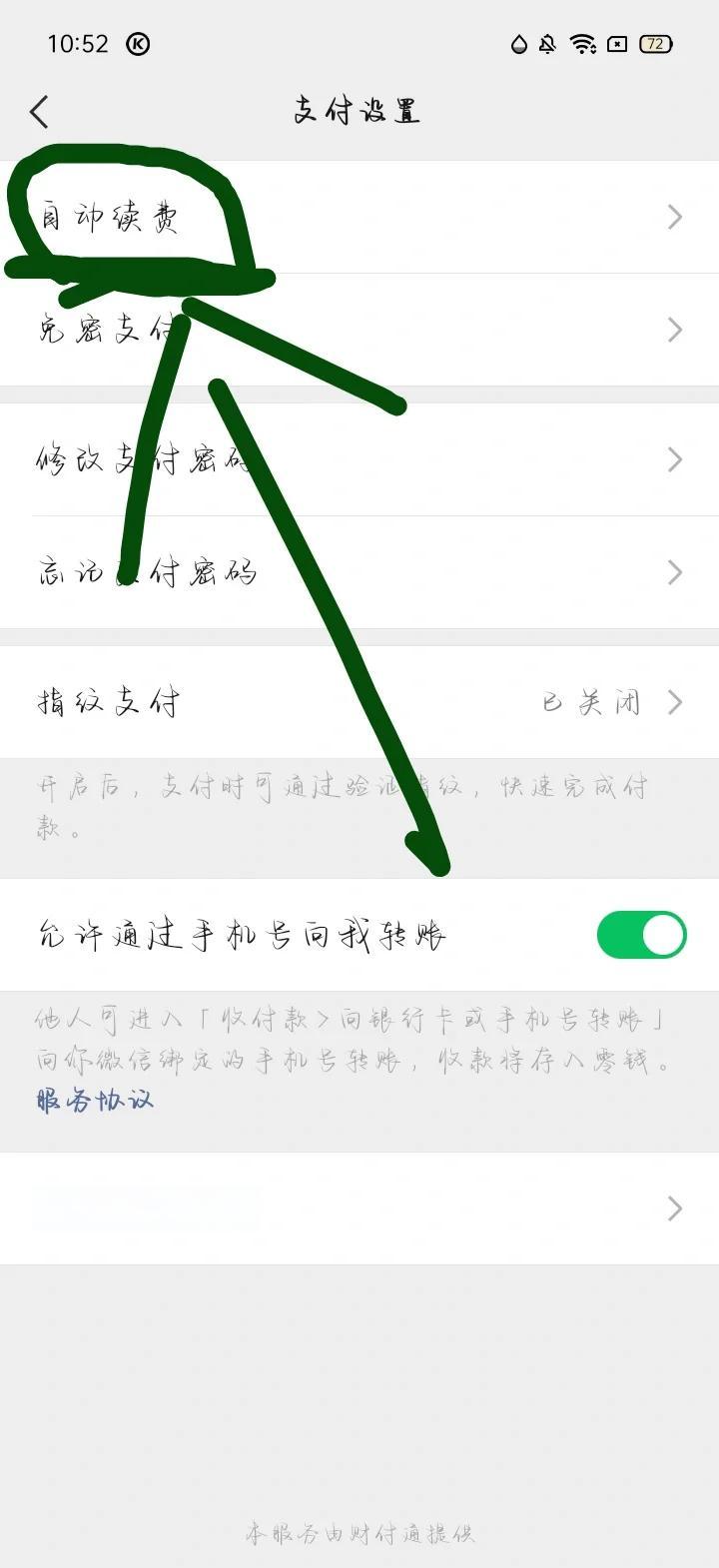
Task: Open the blurred bottom row via chevron
Action: click(x=675, y=1208)
